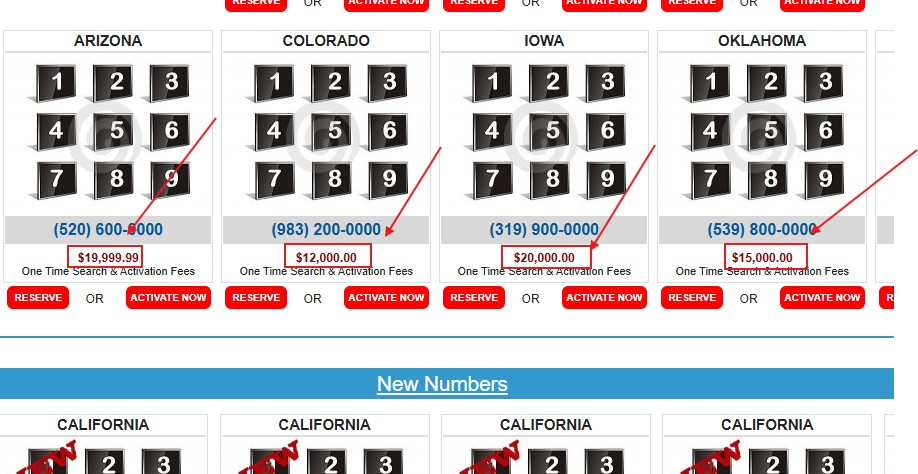Open the (319) 900-0000 number link
The height and width of the screenshot is (474, 918).
pos(544,229)
